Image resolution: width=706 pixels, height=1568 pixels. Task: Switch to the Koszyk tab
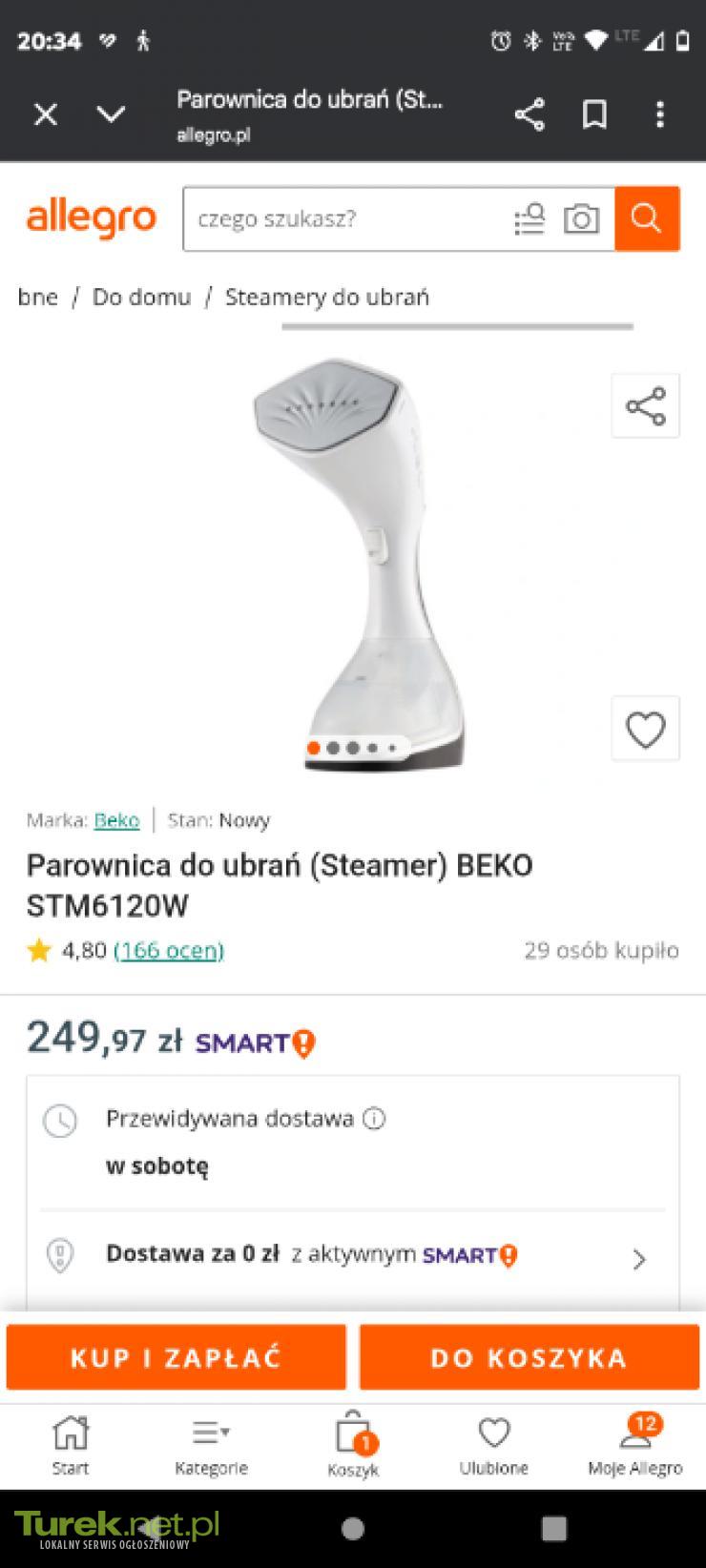[x=353, y=1444]
